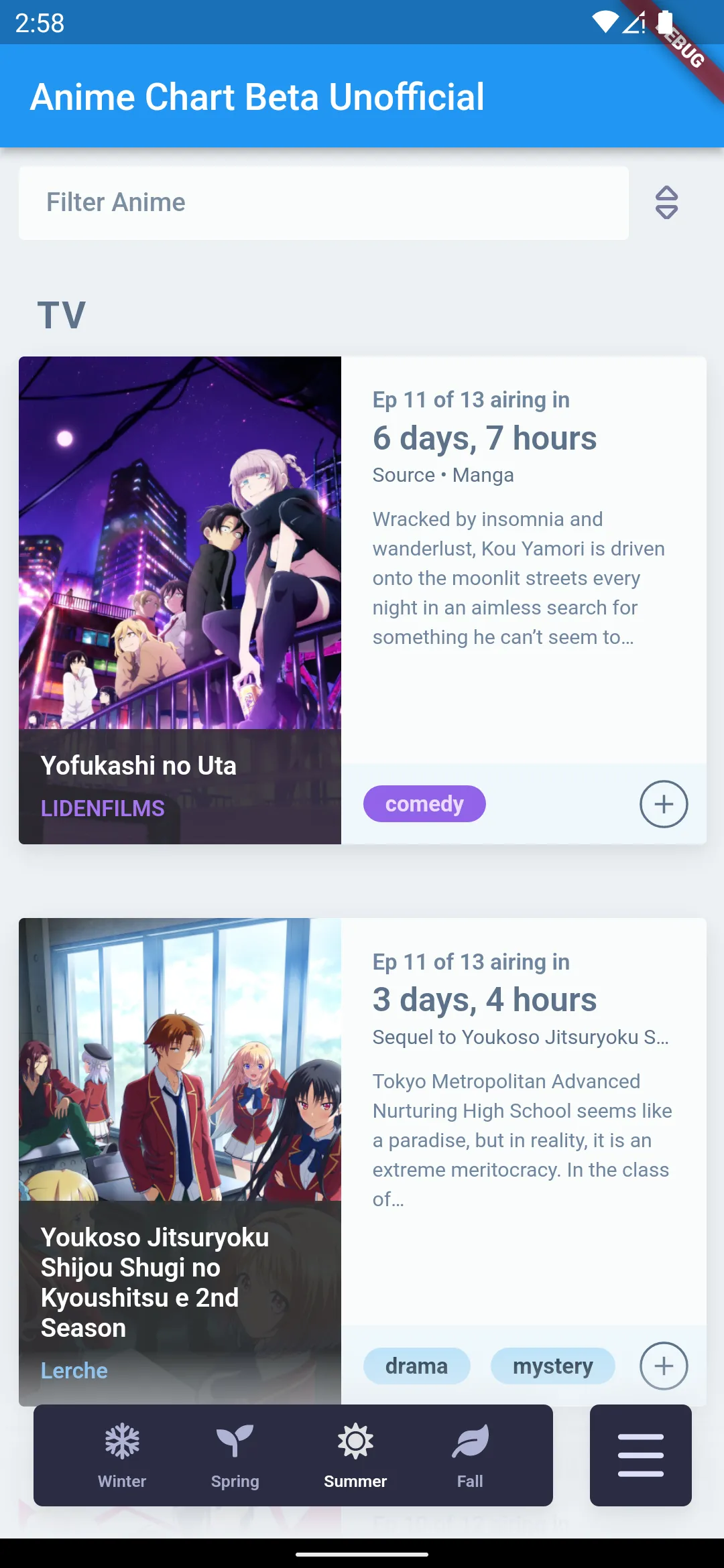Viewport: 724px width, 1568px height.
Task: Select the drama genre chip
Action: point(416,1366)
